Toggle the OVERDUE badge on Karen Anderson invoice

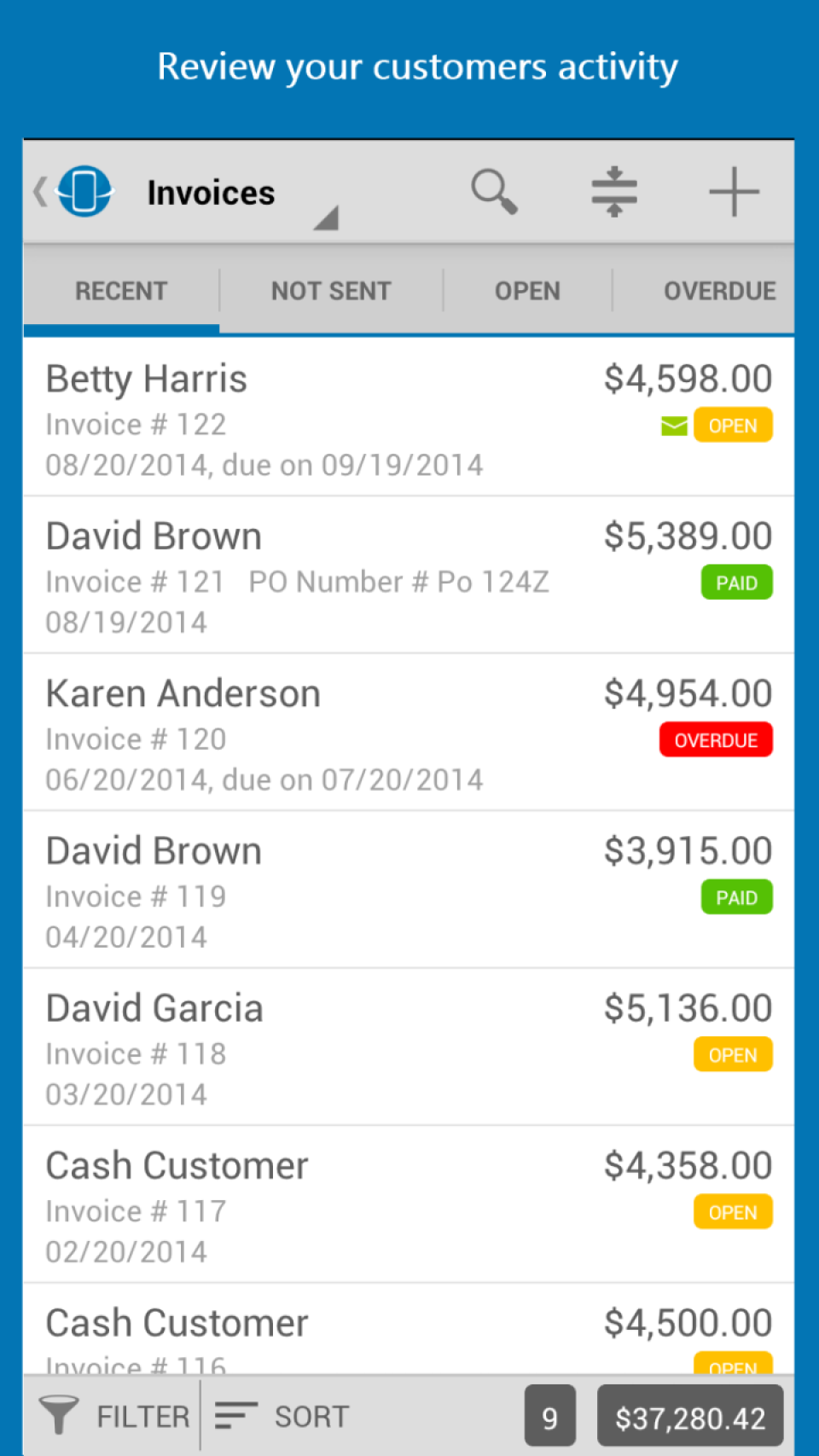715,739
